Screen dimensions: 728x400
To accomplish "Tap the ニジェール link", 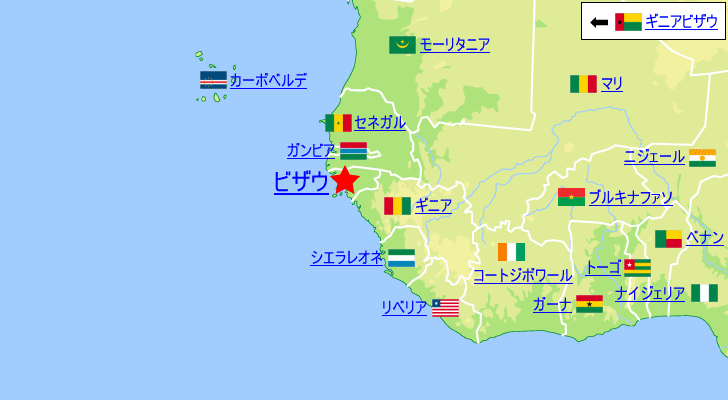I will click(653, 157).
